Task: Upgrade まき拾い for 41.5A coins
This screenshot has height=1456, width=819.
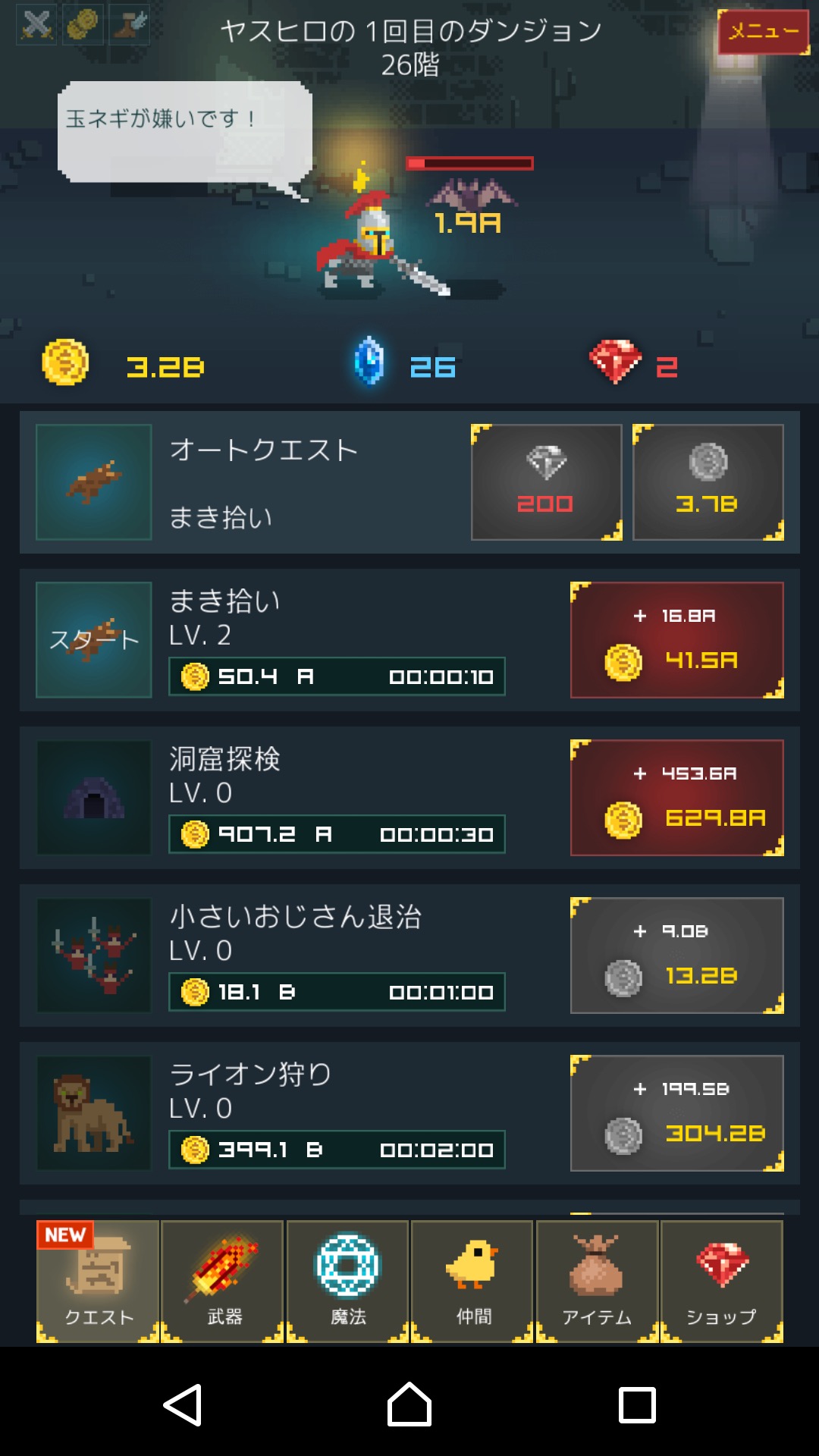Action: coord(676,640)
